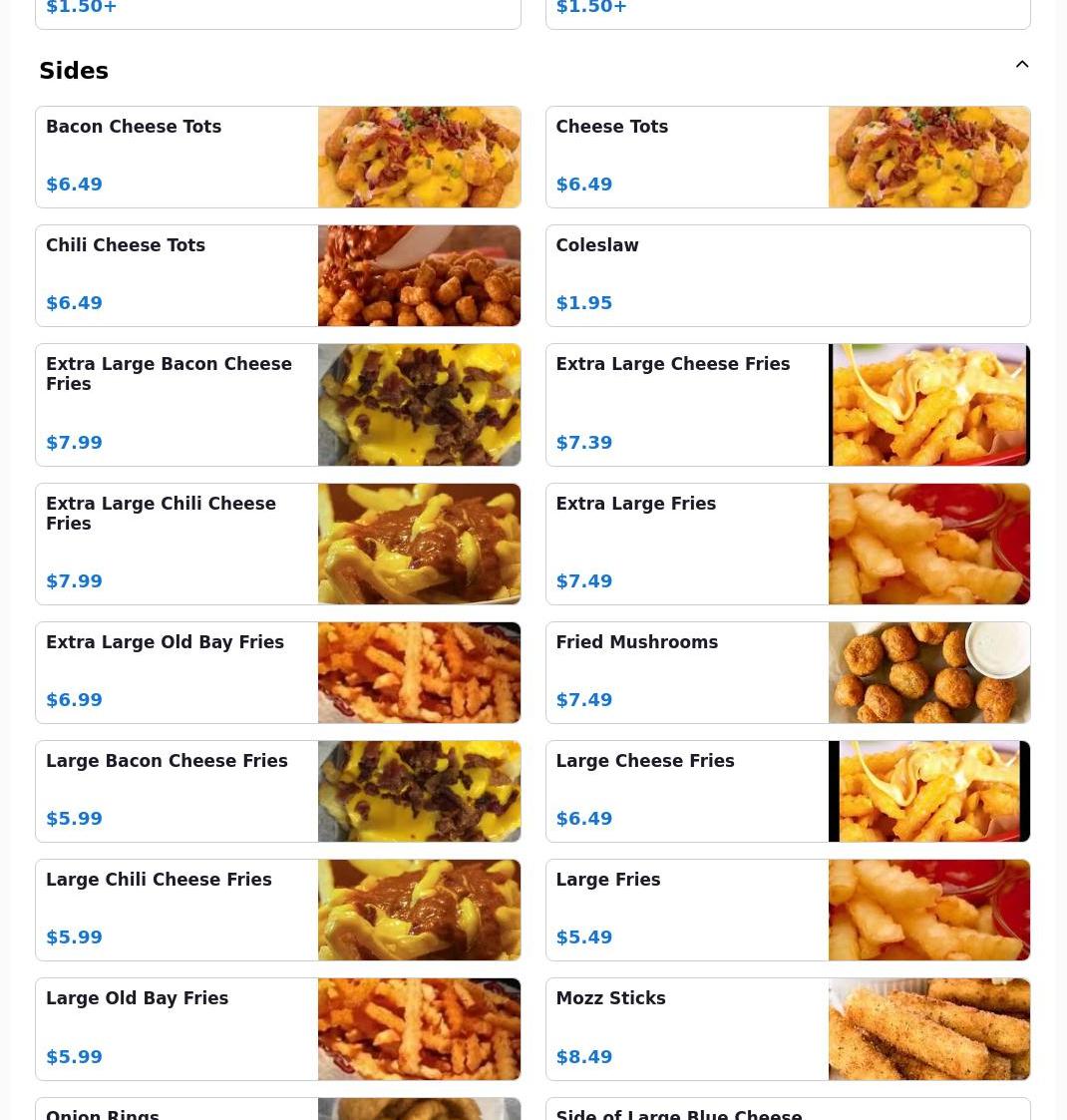Select the Cheese Tots card
Image resolution: width=1067 pixels, height=1120 pixels.
point(787,158)
